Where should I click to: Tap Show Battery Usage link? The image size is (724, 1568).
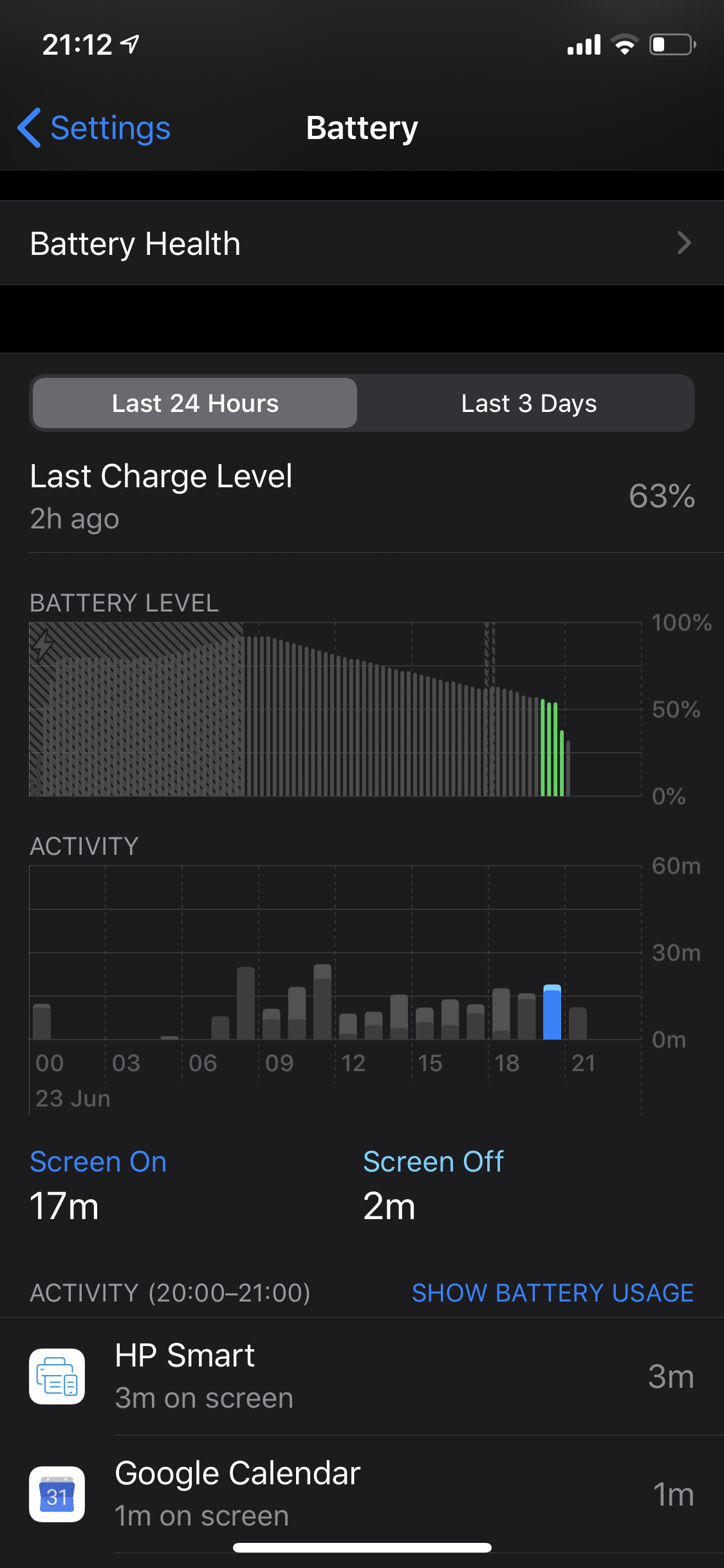pyautogui.click(x=552, y=1293)
